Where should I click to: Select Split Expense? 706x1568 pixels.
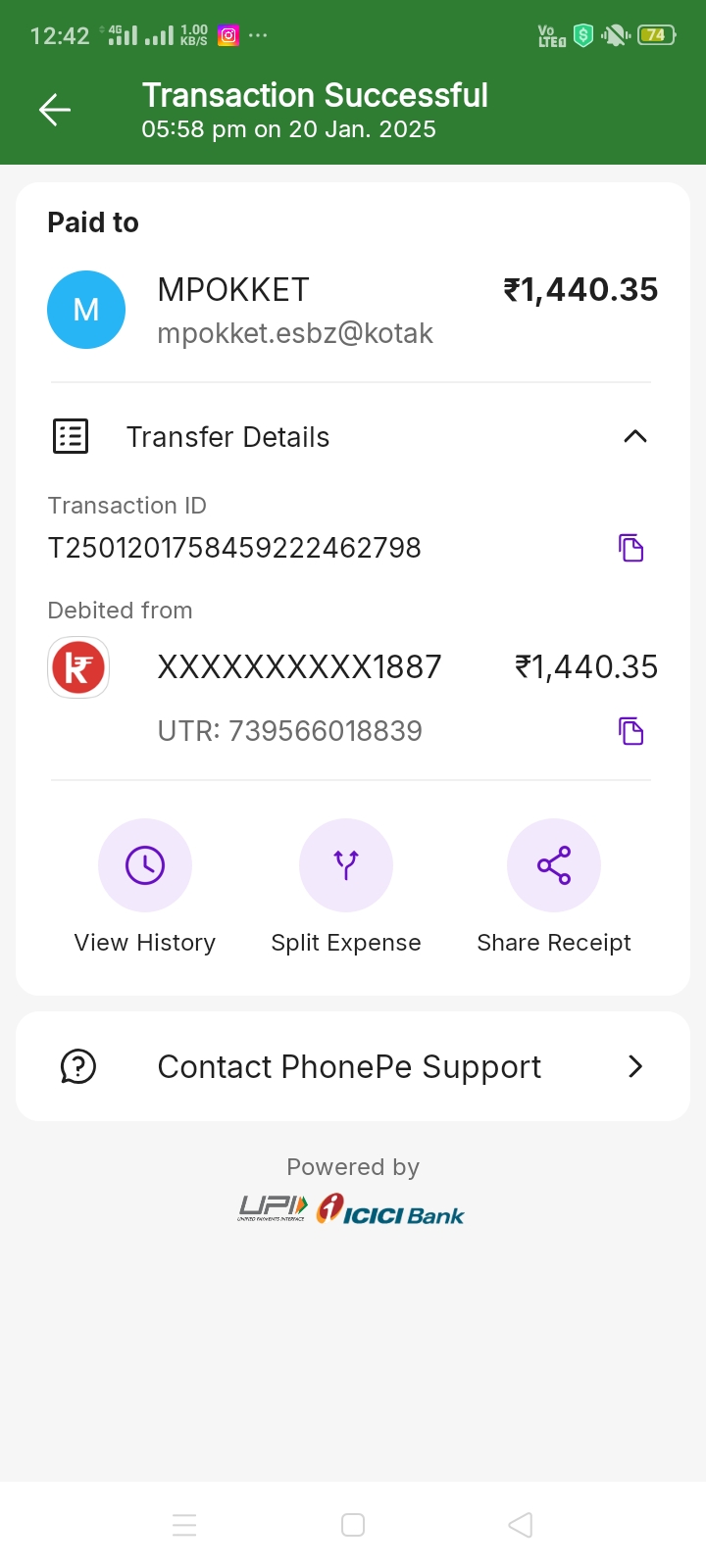(x=346, y=866)
